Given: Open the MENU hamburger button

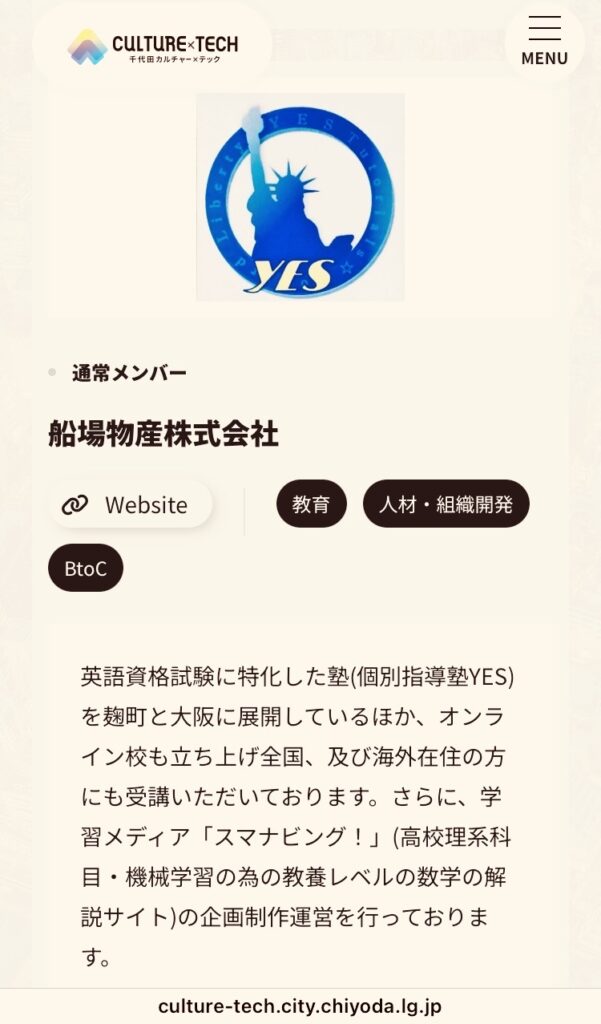Looking at the screenshot, I should click(544, 41).
